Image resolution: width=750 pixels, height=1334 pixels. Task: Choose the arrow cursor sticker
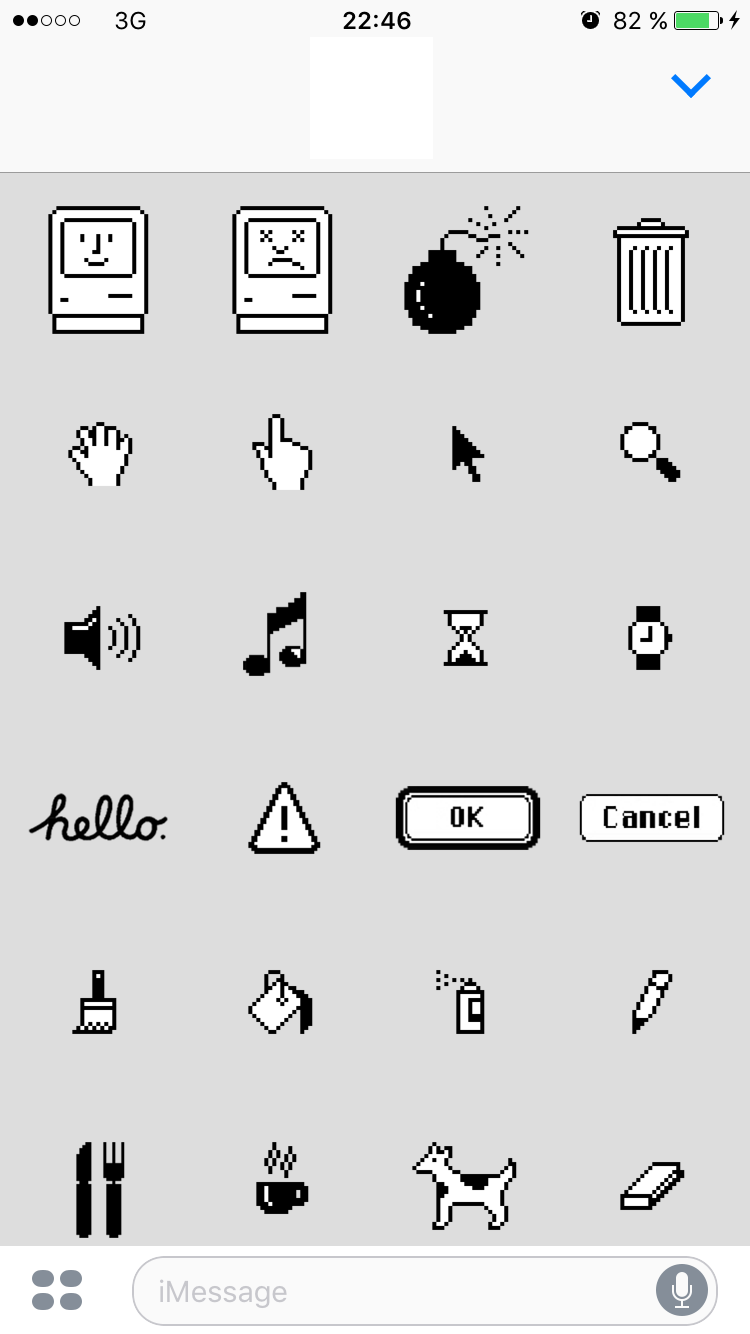click(467, 453)
